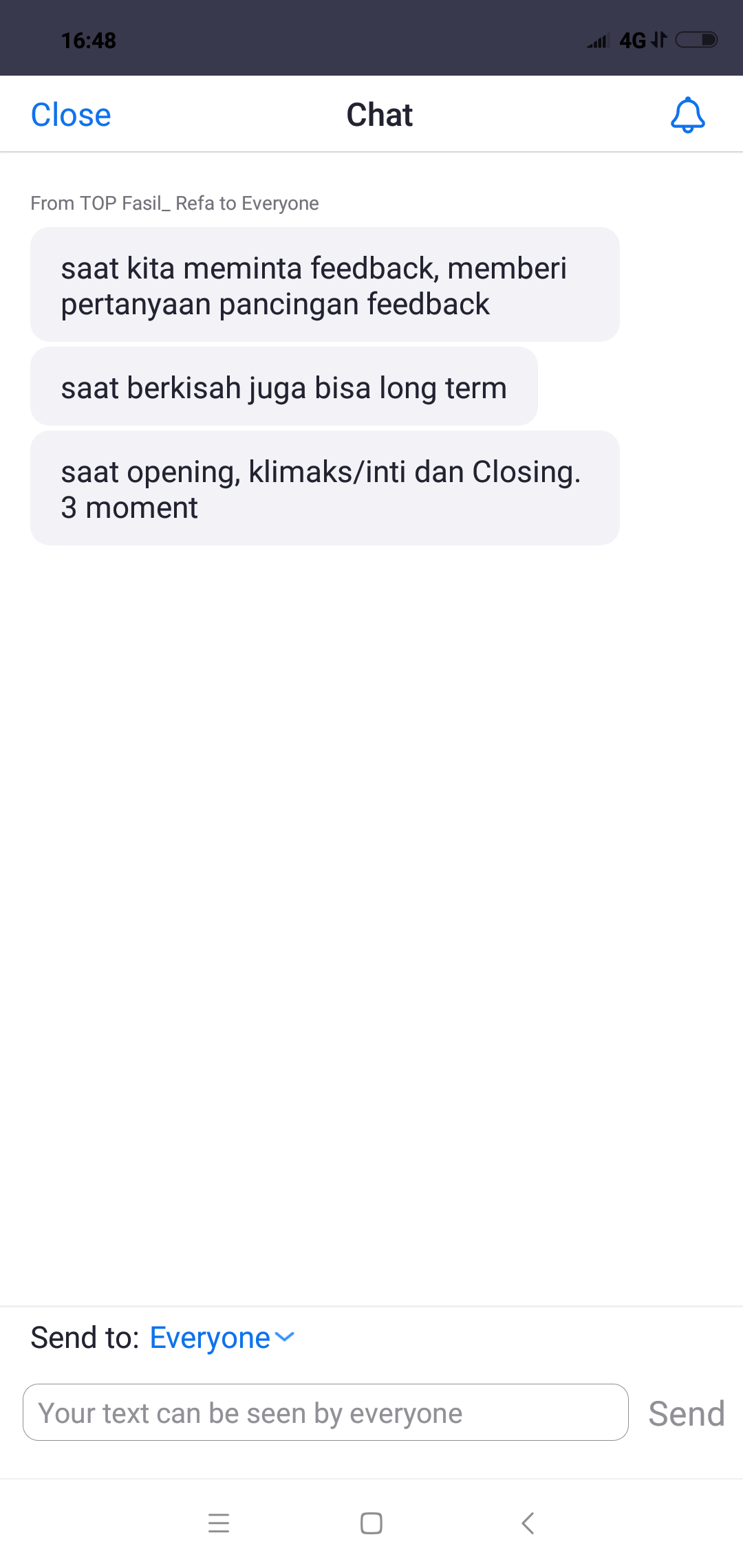Close the chat screen
This screenshot has height=1568, width=743.
coord(71,115)
